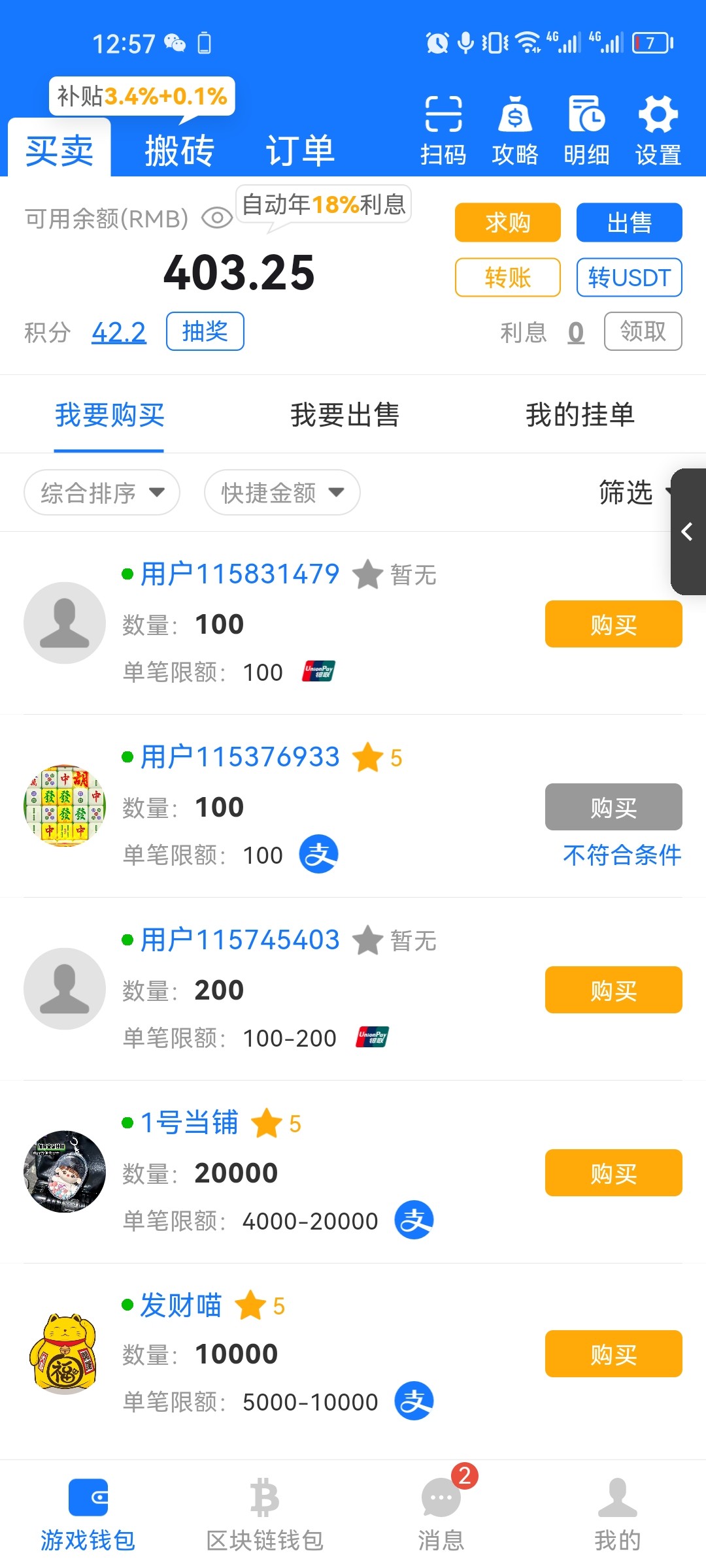Open the QR code scanner (扫码)
This screenshot has height=1568, width=706.
pyautogui.click(x=445, y=127)
